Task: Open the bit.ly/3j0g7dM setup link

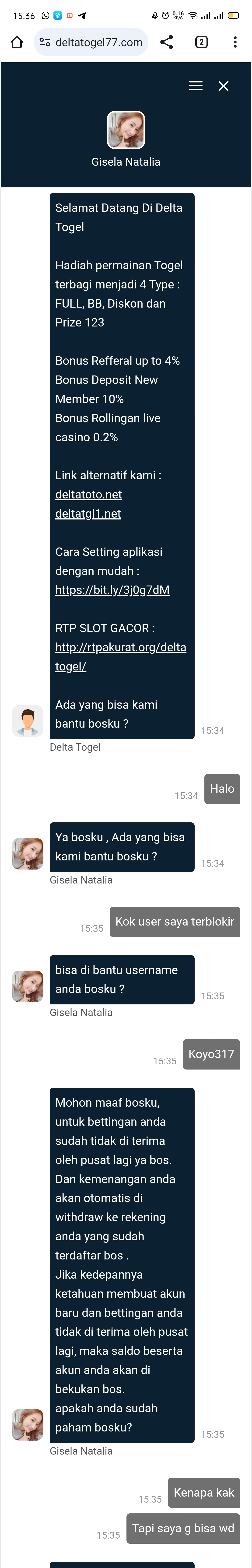Action: tap(112, 590)
